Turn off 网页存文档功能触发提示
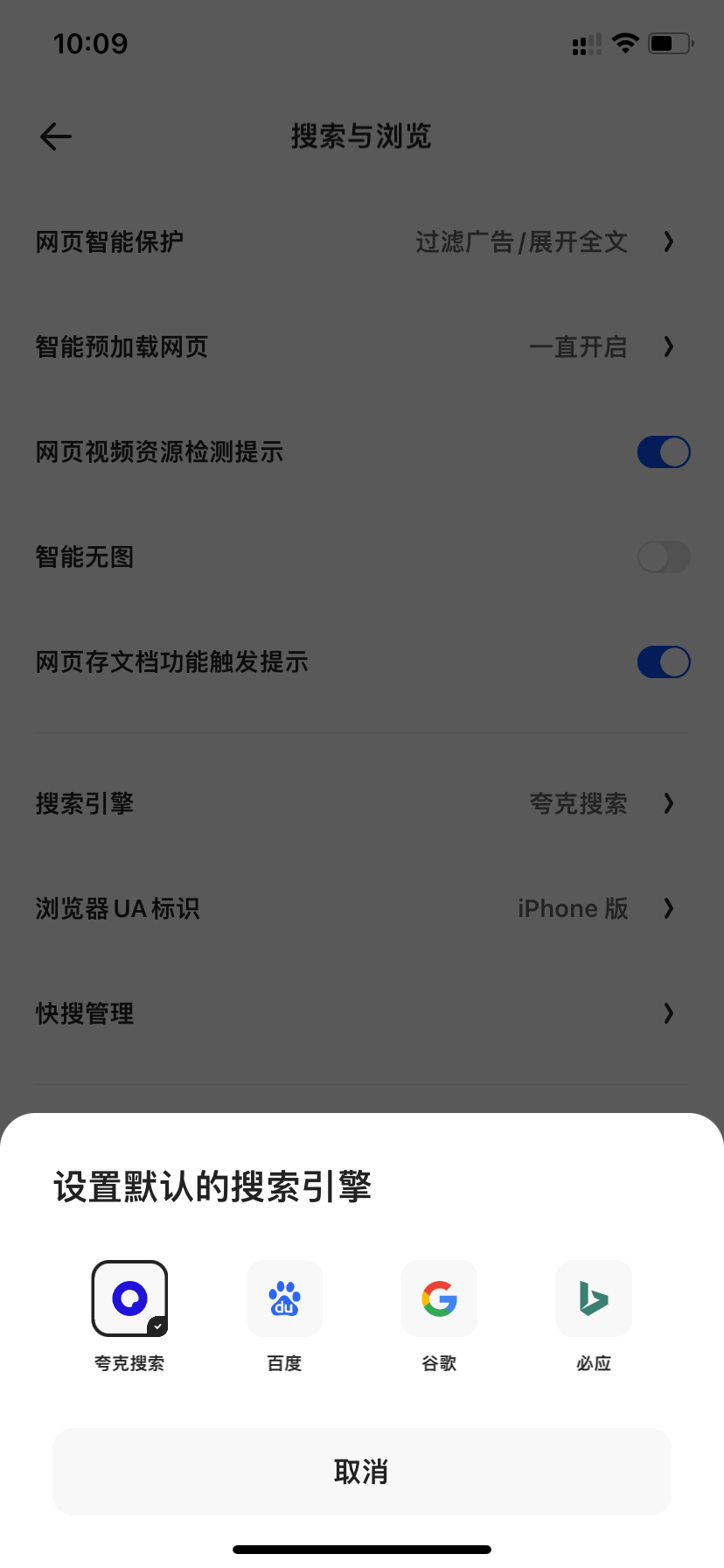The image size is (724, 1568). 664,662
